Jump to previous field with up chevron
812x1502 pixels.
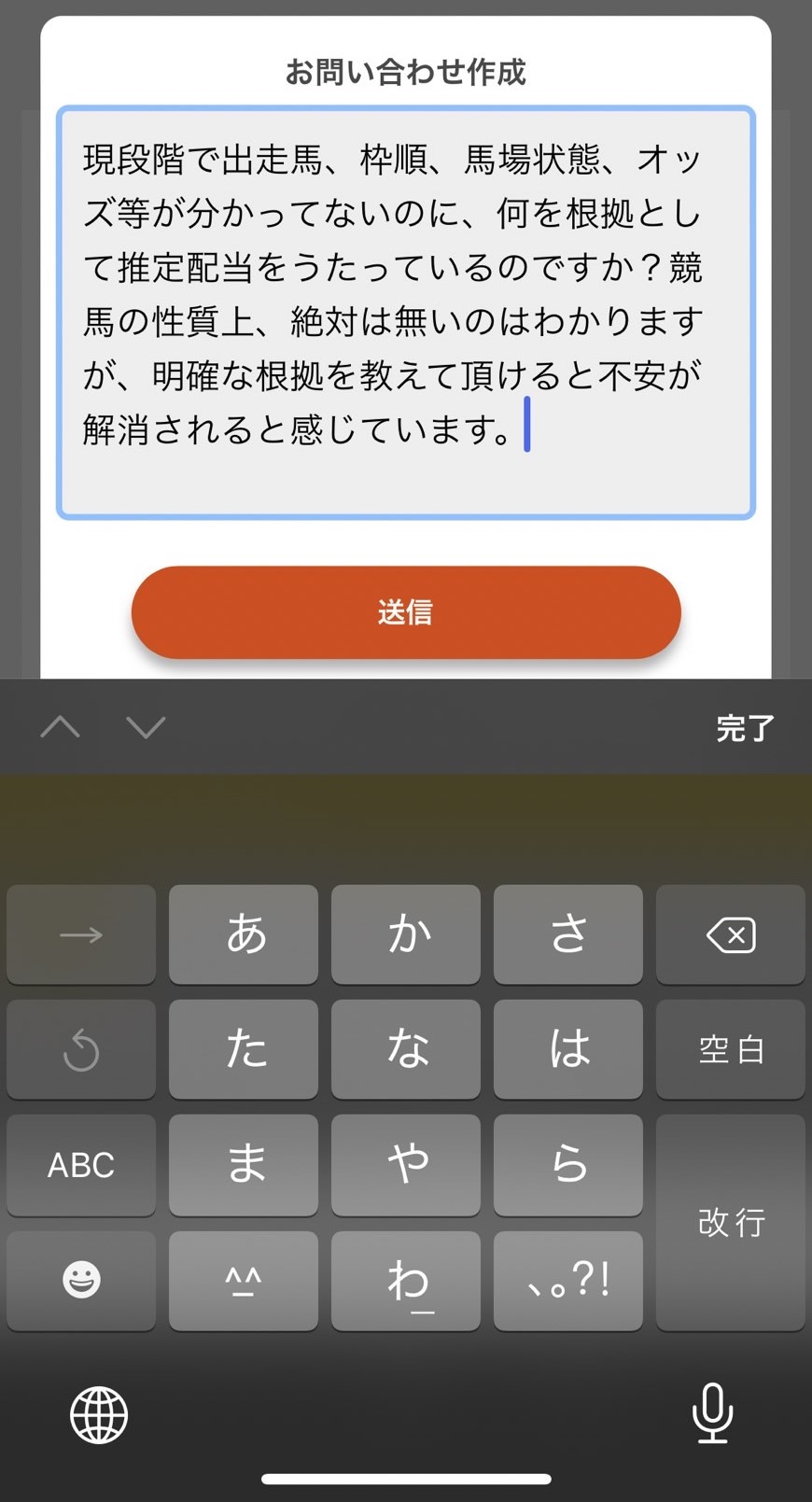coord(61,727)
